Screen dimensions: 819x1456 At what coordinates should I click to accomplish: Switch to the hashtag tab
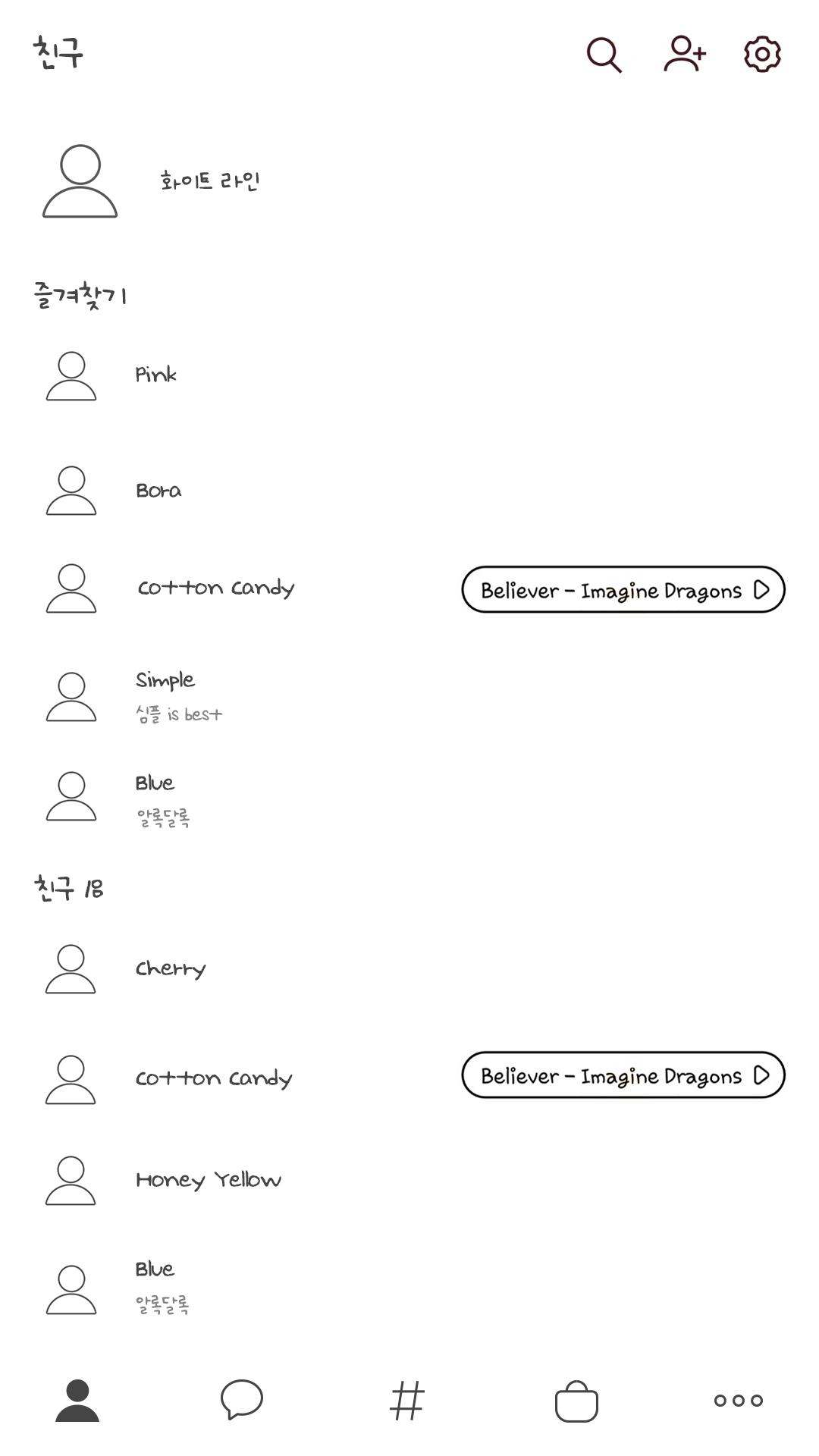point(407,1400)
